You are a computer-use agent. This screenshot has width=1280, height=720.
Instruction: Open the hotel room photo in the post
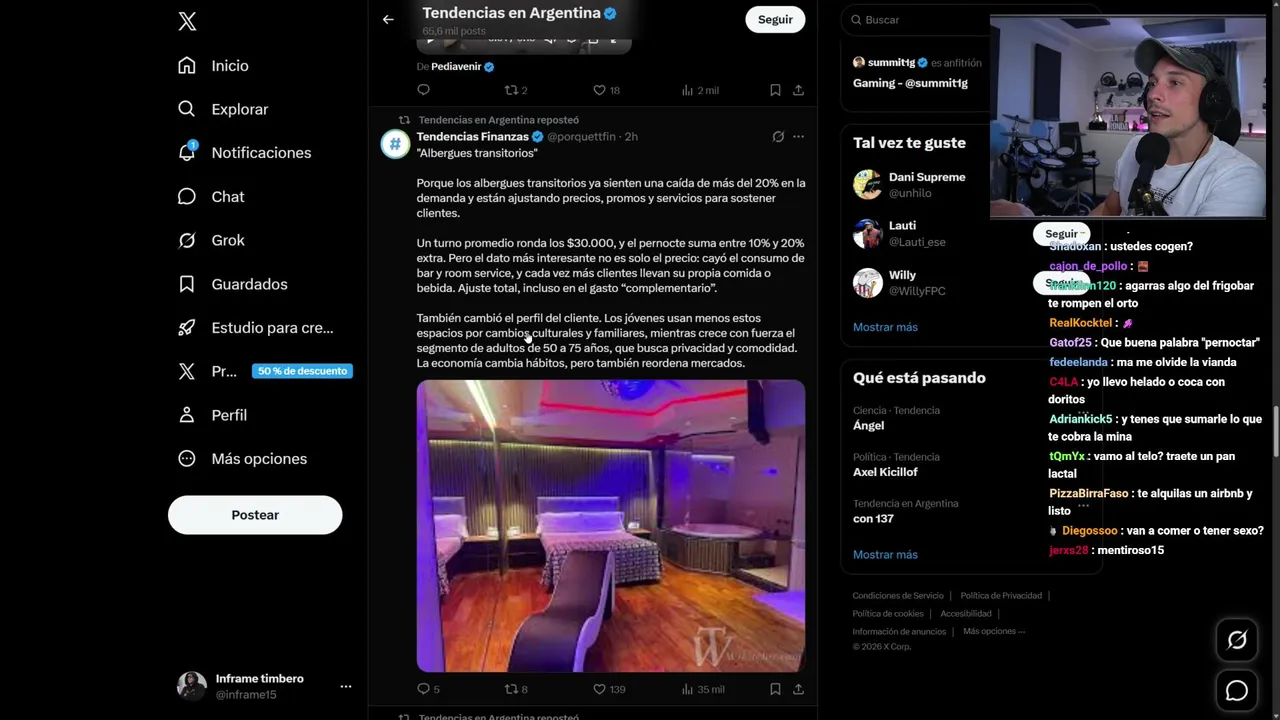coord(610,525)
